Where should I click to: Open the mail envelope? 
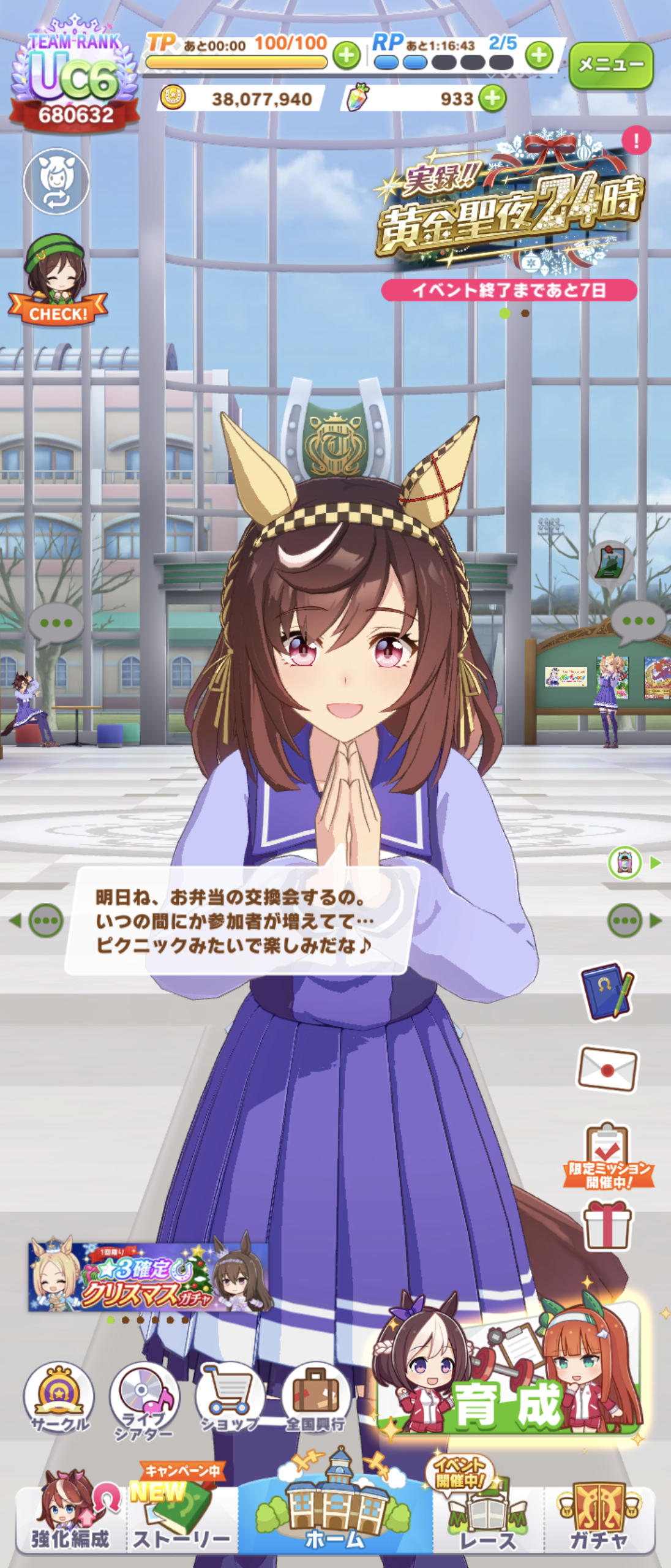pos(607,1069)
